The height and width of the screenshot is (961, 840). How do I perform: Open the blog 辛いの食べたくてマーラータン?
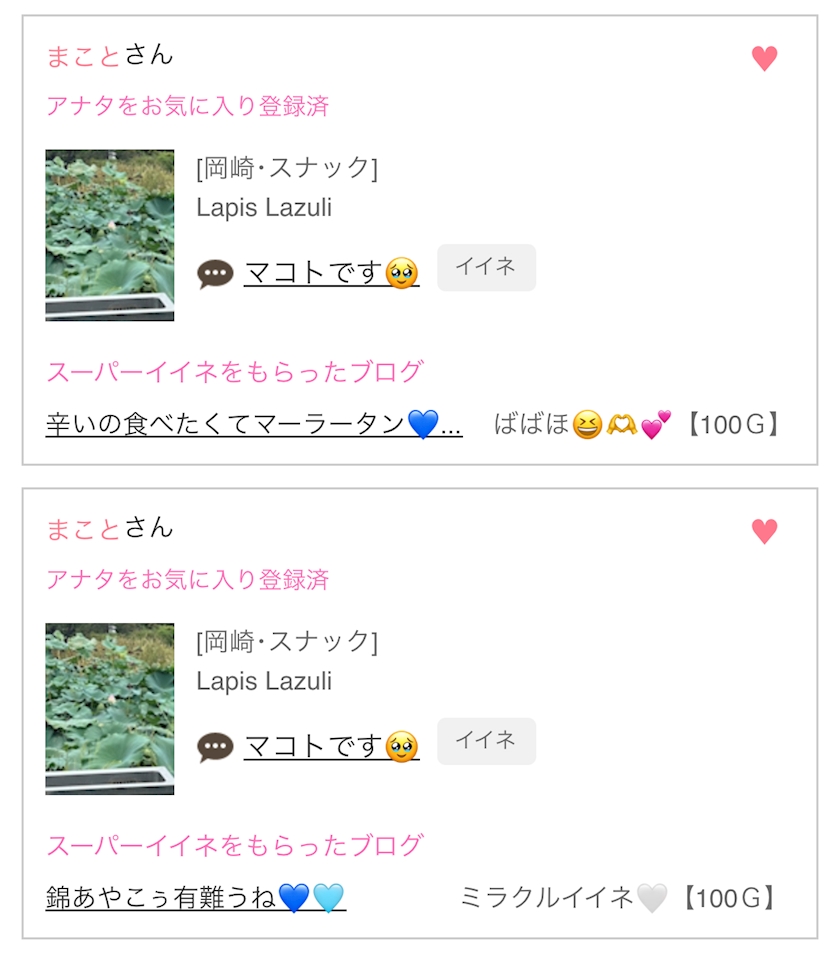tap(253, 424)
